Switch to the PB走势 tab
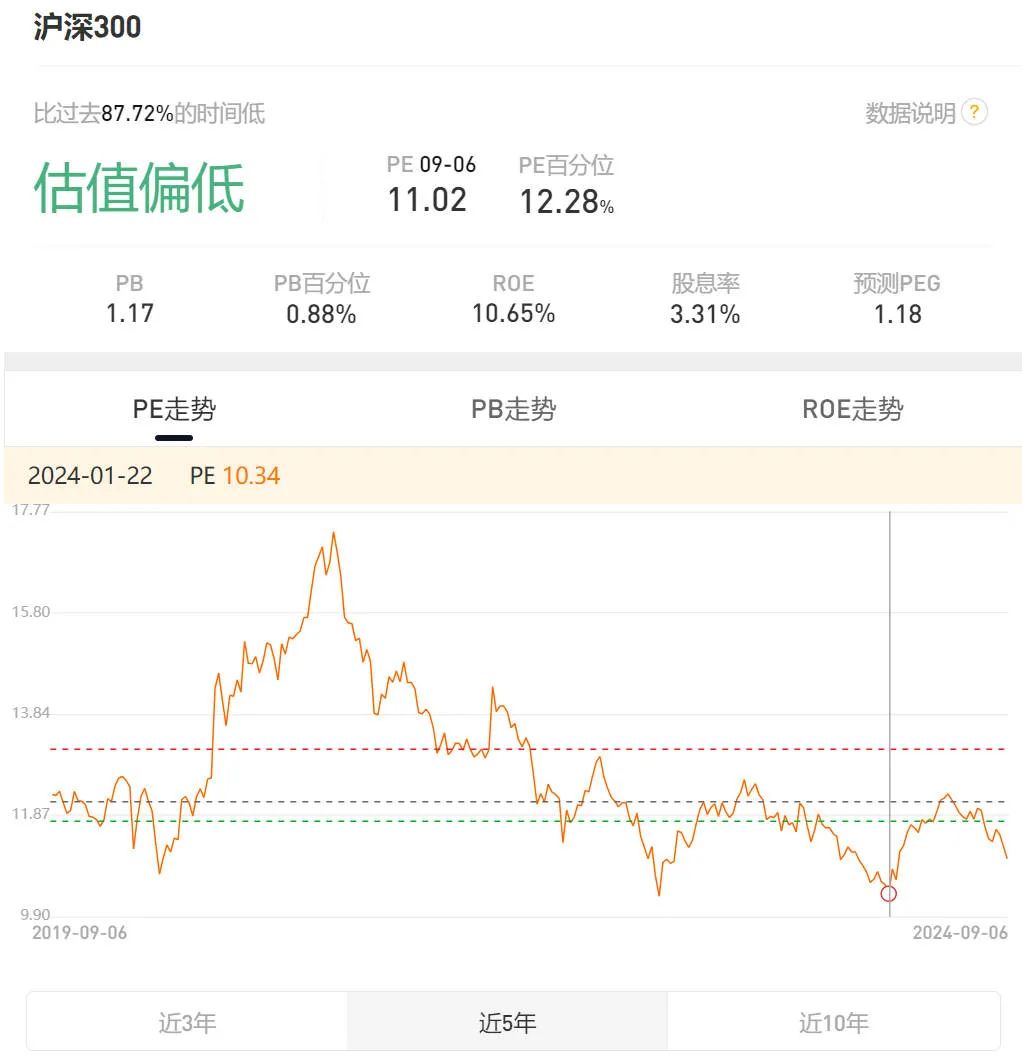Viewport: 1022px width, 1060px height. [513, 409]
